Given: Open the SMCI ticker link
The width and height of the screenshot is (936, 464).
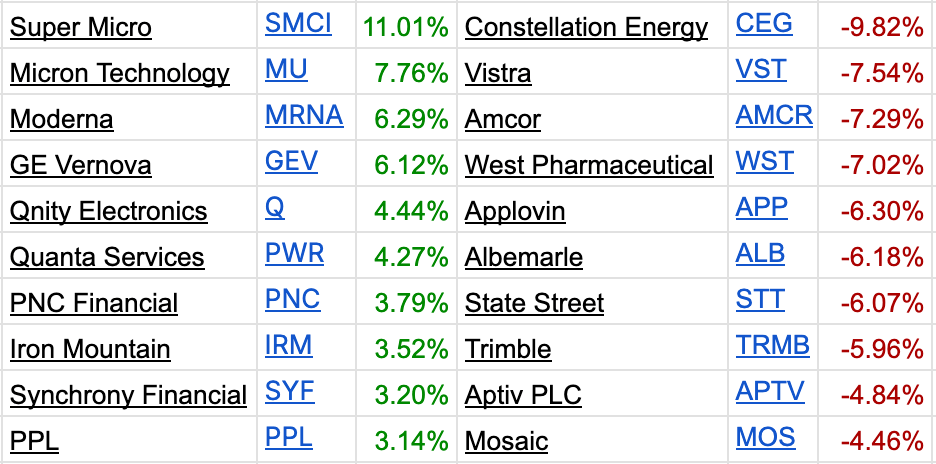Looking at the screenshot, I should click(298, 24).
